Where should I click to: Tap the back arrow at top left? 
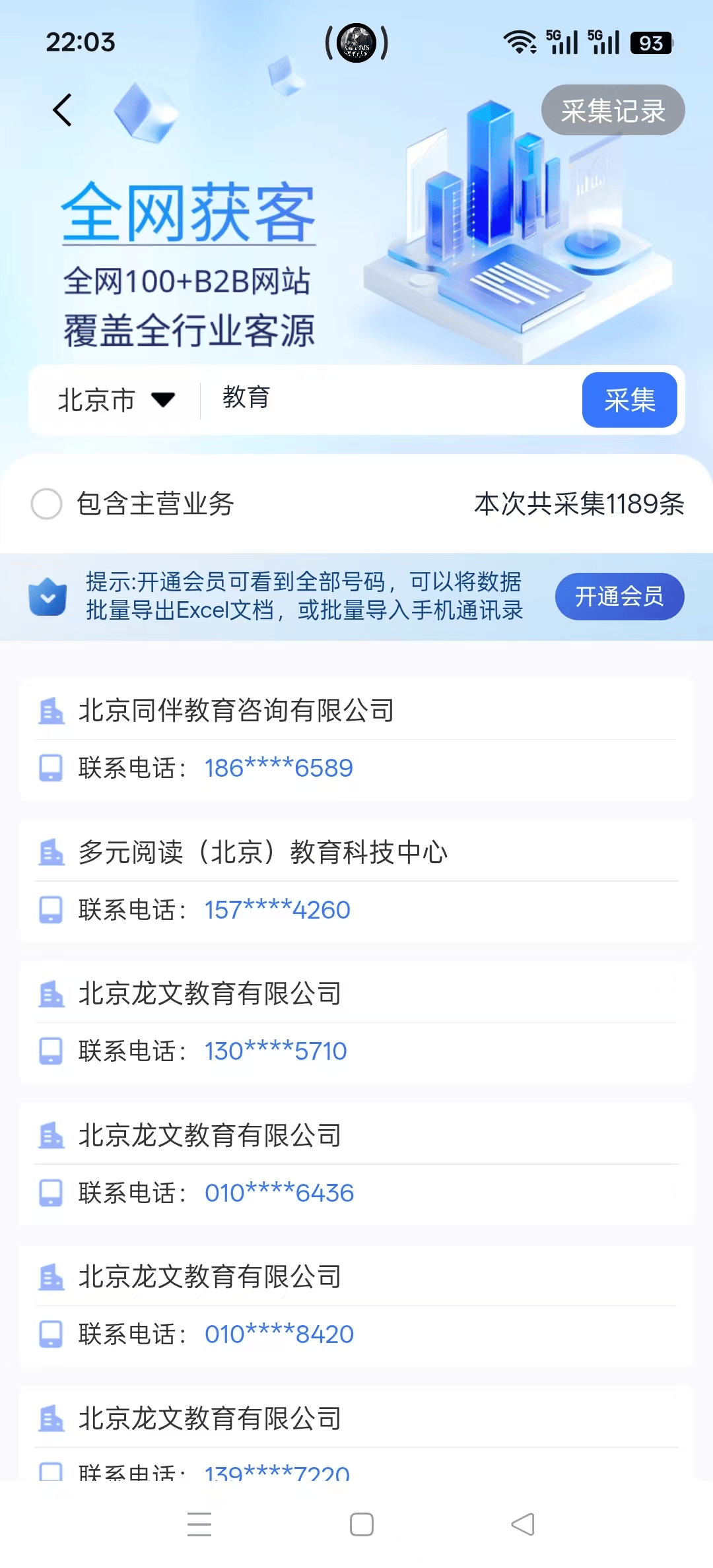[x=63, y=110]
